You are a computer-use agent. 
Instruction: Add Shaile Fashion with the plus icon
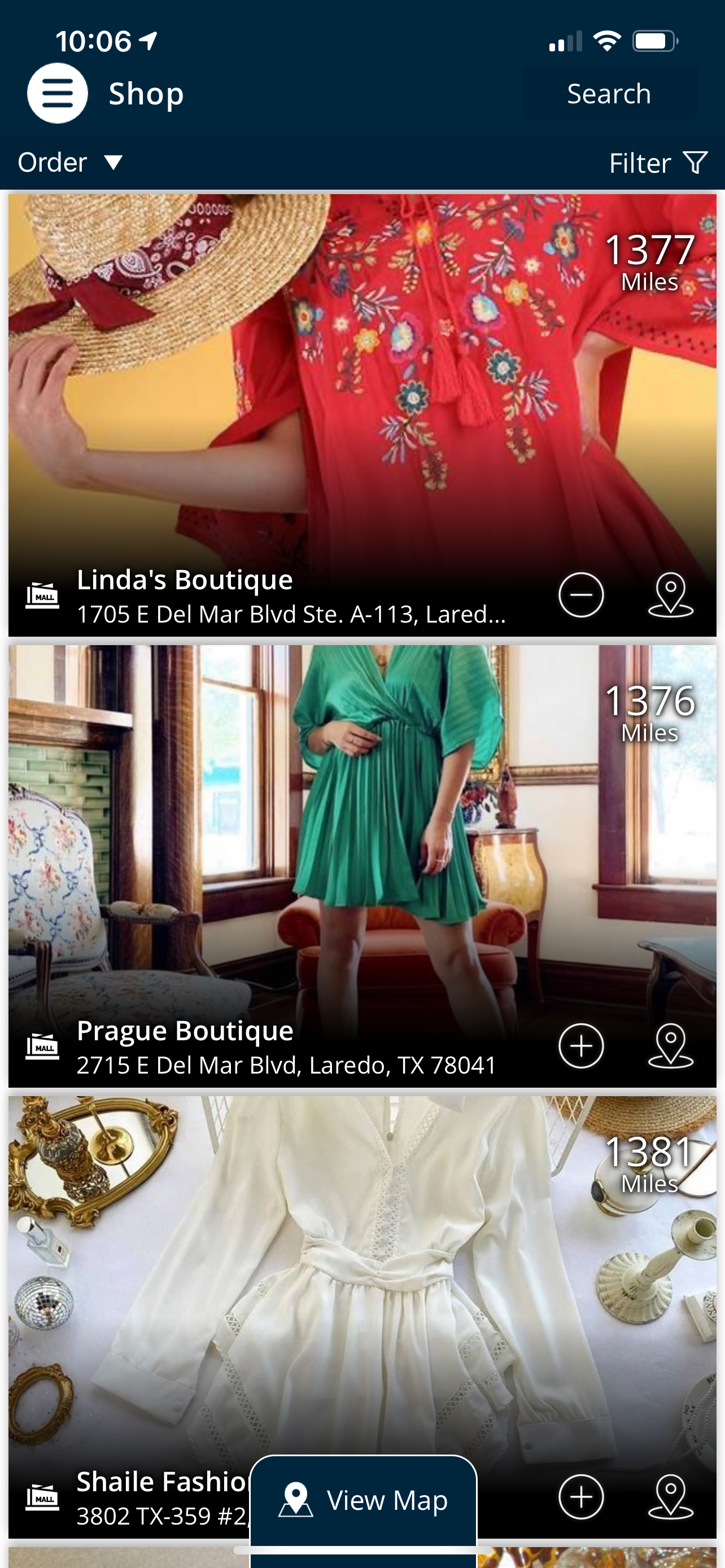(582, 1497)
